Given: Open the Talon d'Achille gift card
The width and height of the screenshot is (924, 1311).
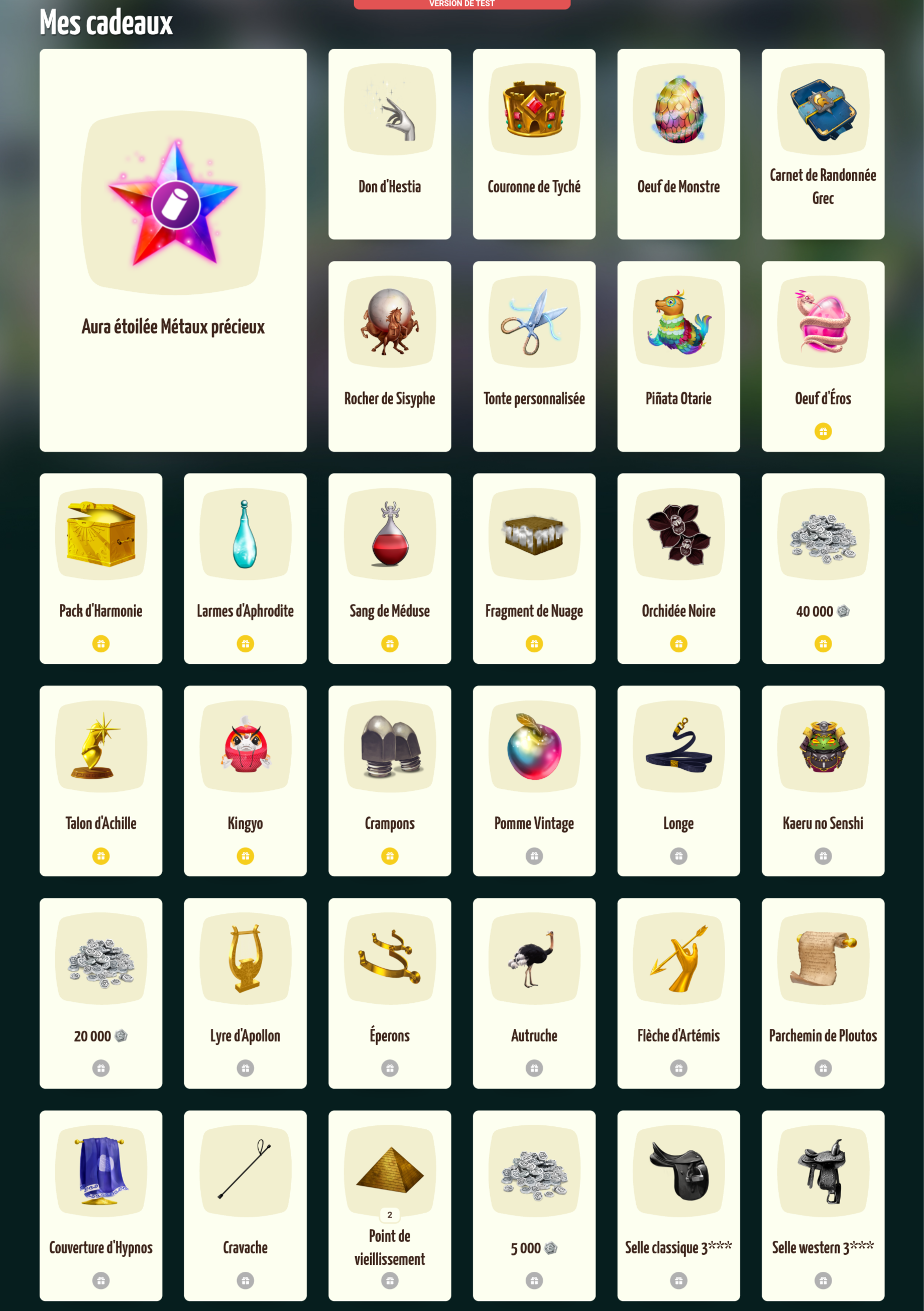Looking at the screenshot, I should (x=101, y=780).
